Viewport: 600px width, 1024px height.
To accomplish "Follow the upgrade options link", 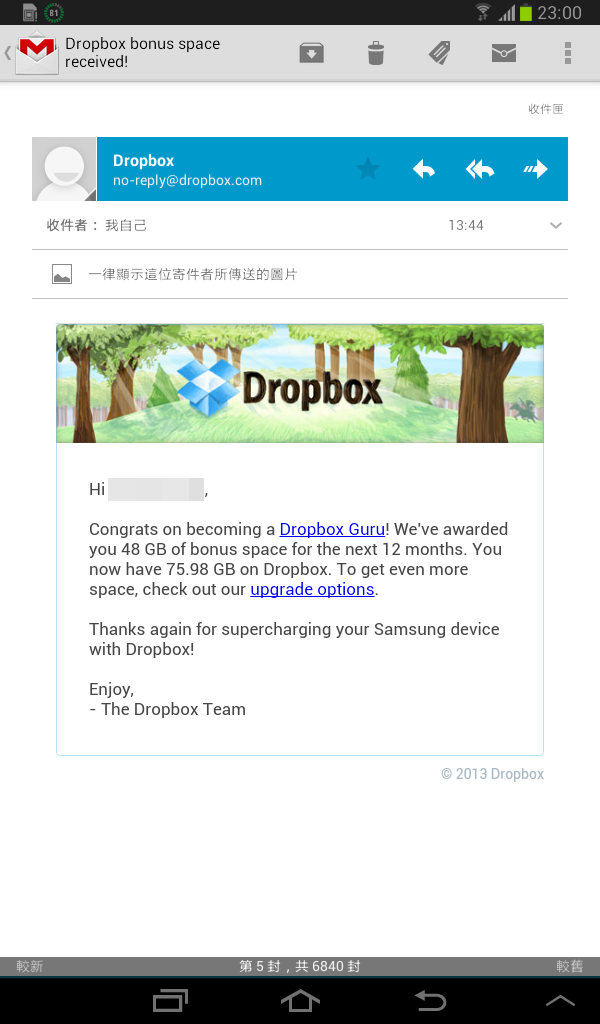I will click(x=312, y=589).
